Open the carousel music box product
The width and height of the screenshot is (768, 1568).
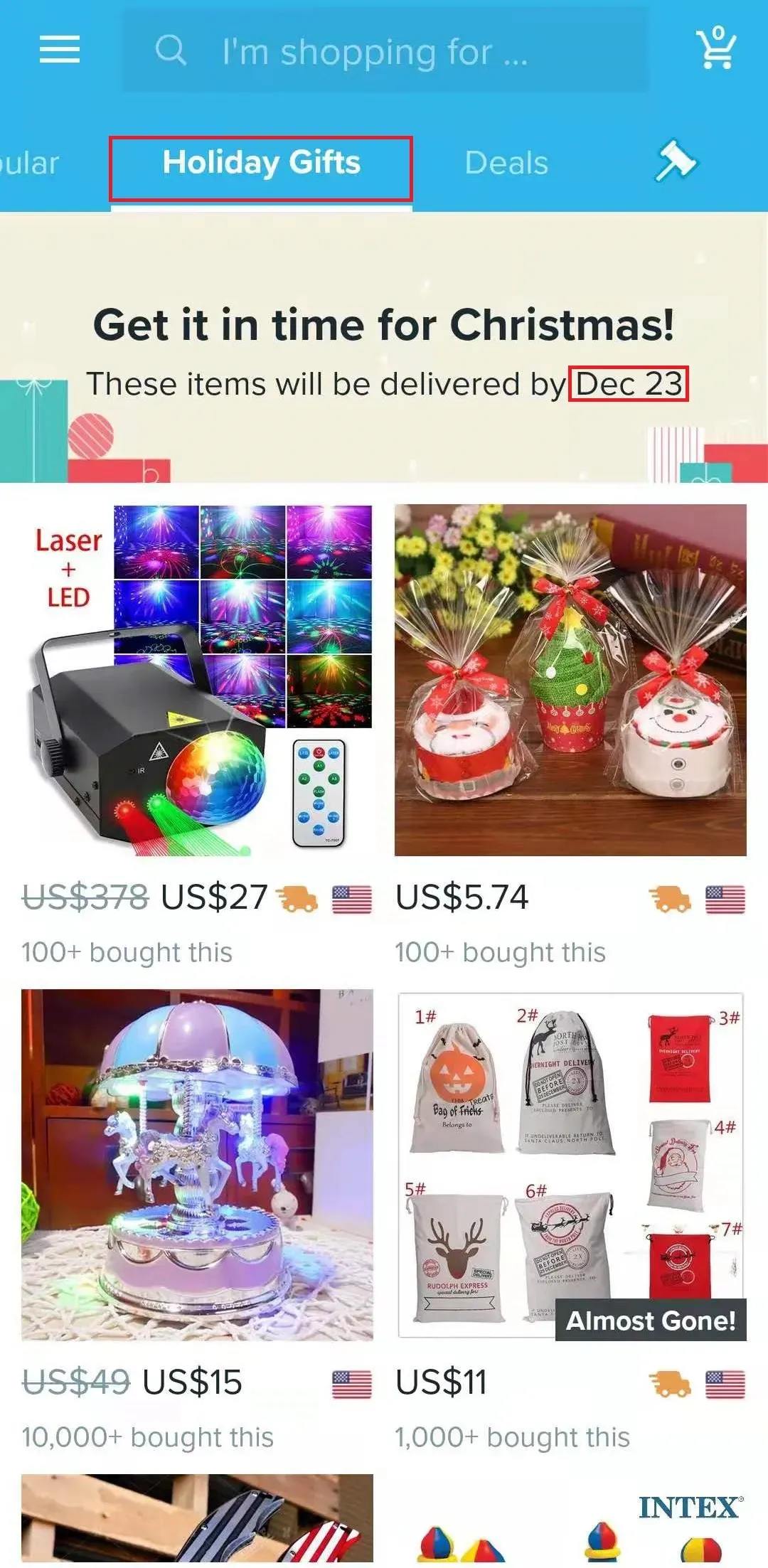(x=197, y=1165)
